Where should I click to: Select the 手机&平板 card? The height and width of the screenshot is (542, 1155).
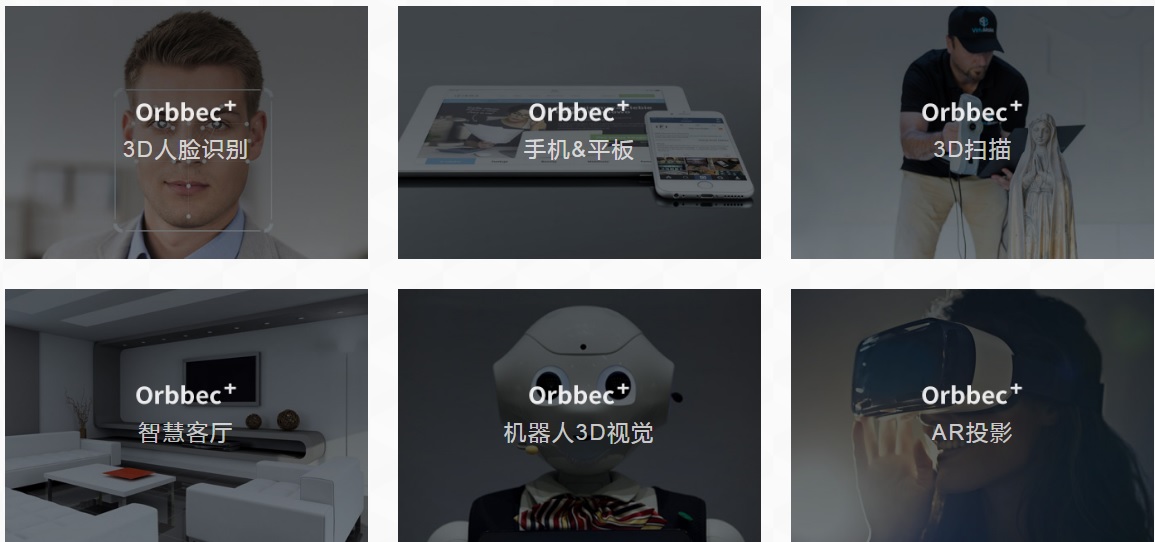579,132
